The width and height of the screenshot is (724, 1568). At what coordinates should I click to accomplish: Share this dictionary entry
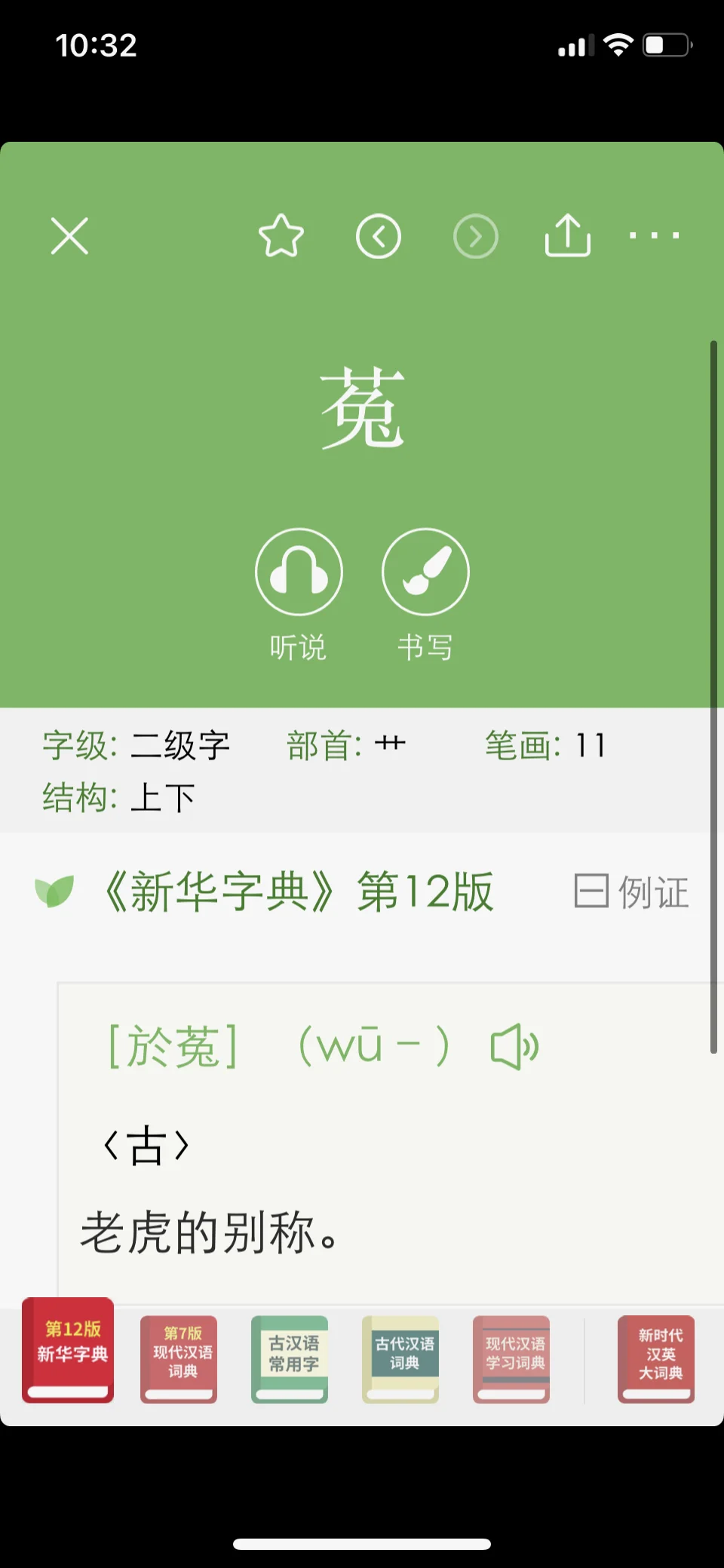pyautogui.click(x=567, y=236)
